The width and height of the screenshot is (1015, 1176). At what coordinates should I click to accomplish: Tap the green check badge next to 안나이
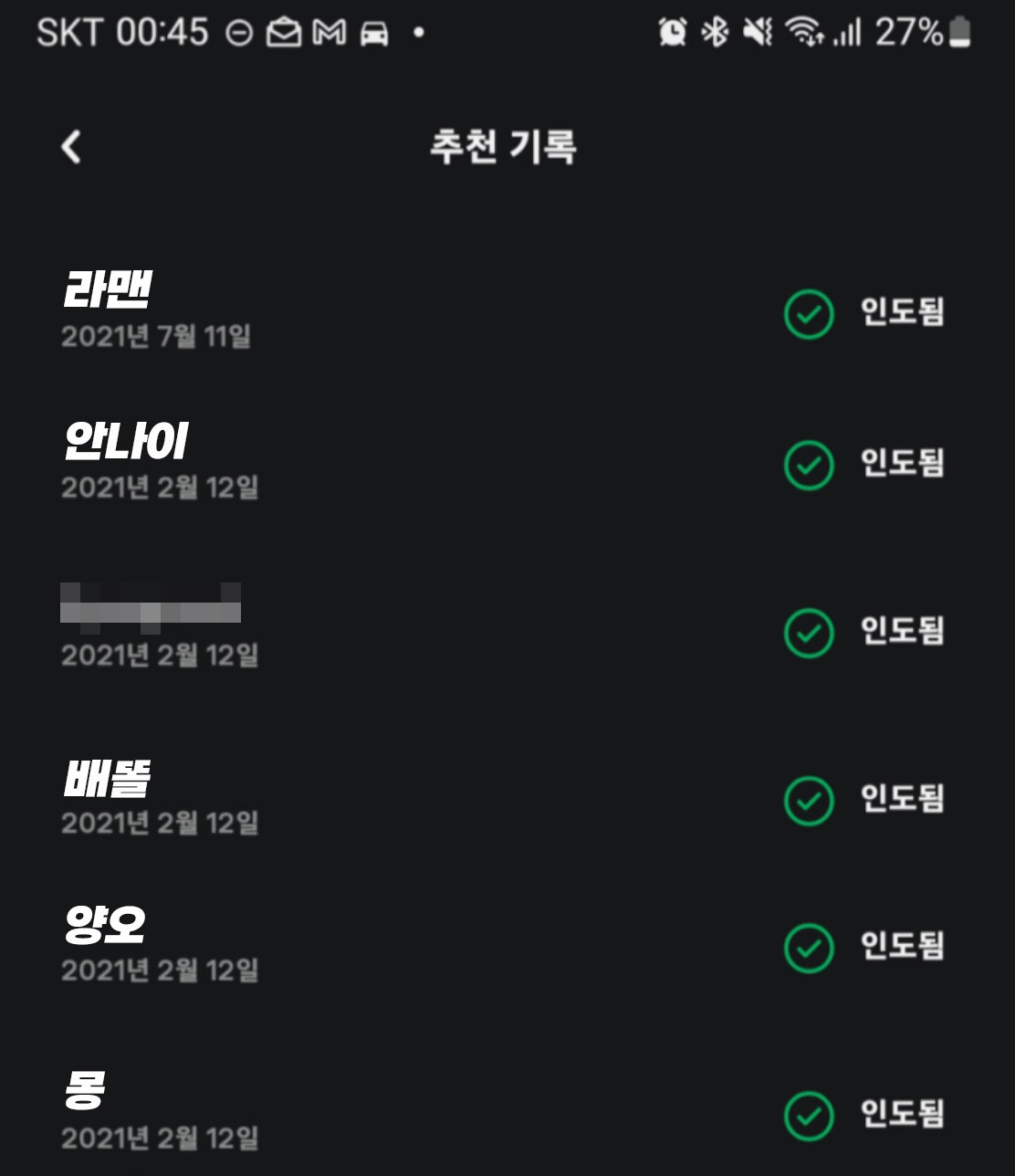click(809, 465)
